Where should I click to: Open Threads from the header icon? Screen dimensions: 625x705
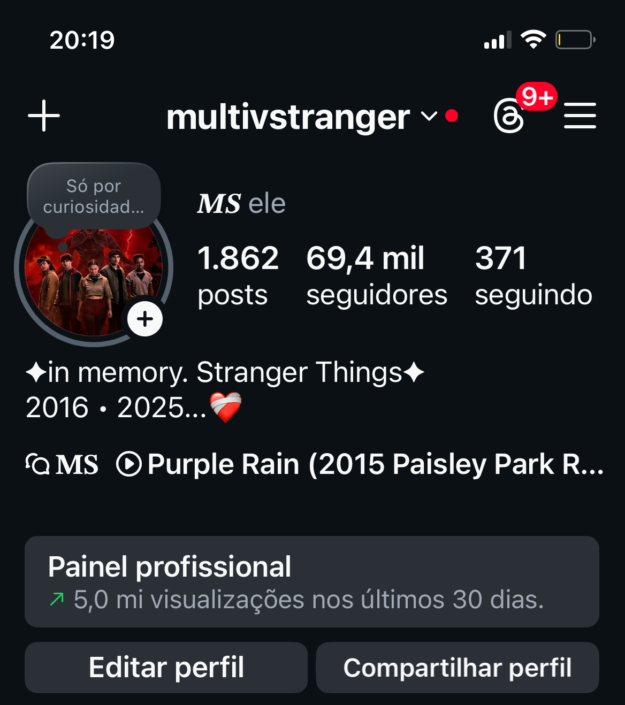[509, 117]
